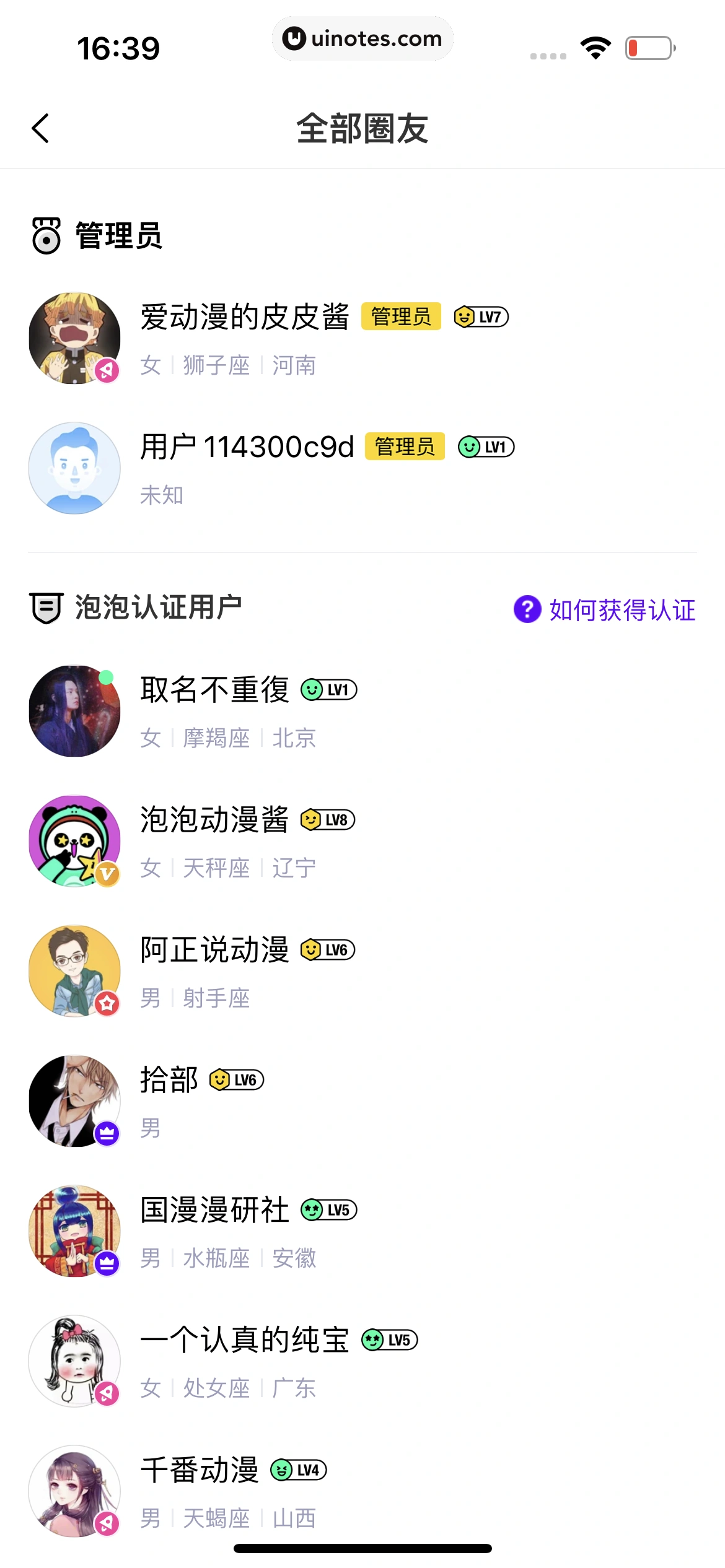The image size is (725, 1568).
Task: Open 如何获得认证 help link
Action: tap(605, 609)
